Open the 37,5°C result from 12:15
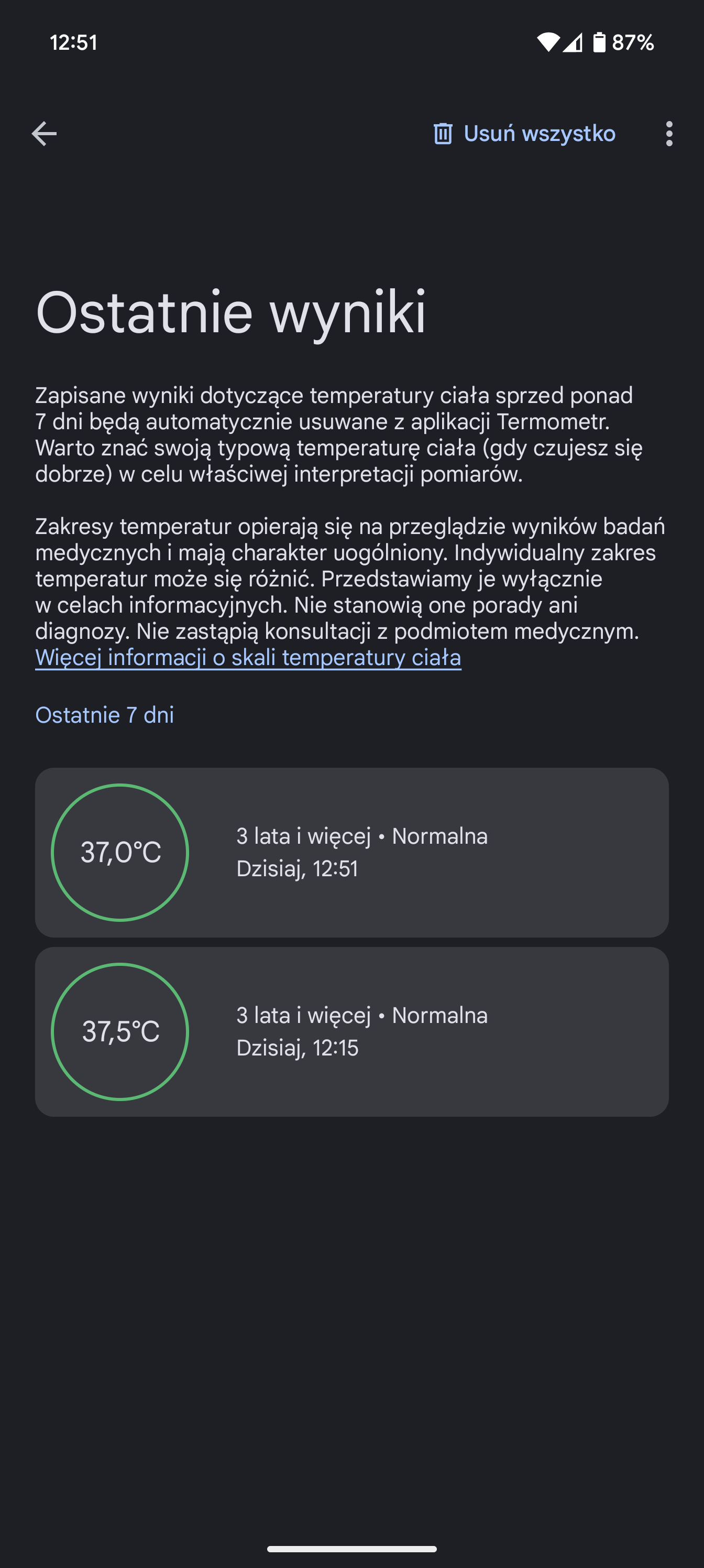The image size is (704, 1568). [351, 1031]
